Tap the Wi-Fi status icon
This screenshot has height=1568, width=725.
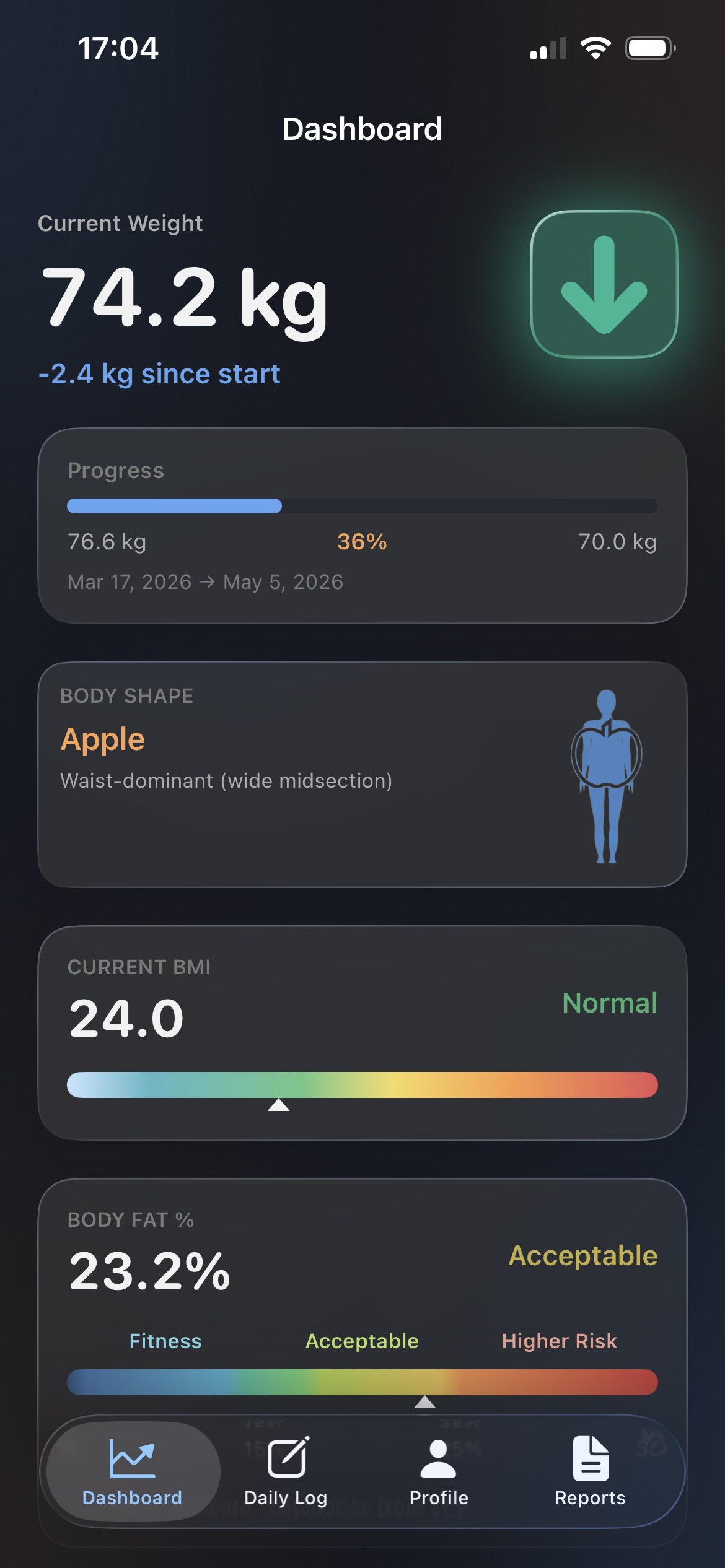coord(596,48)
